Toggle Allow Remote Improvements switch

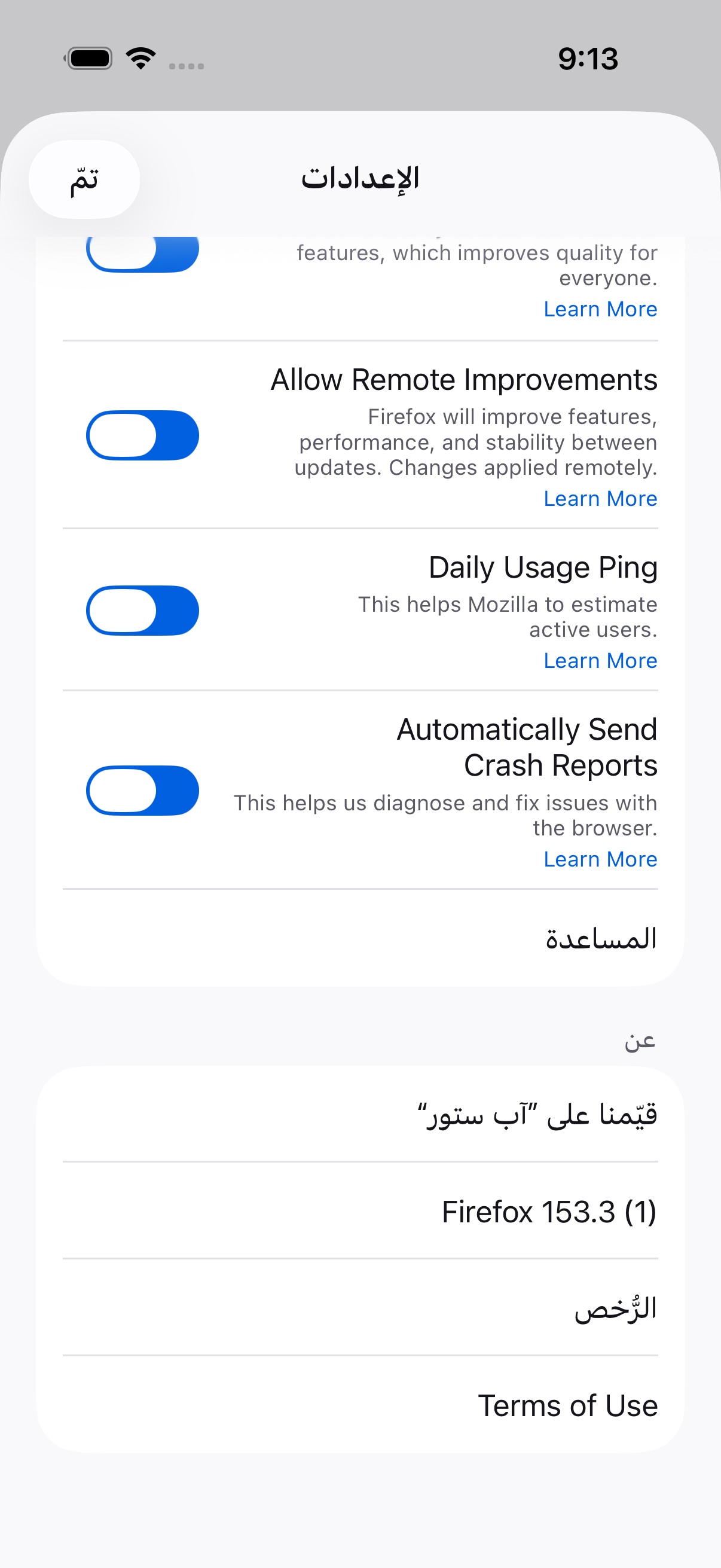point(142,435)
